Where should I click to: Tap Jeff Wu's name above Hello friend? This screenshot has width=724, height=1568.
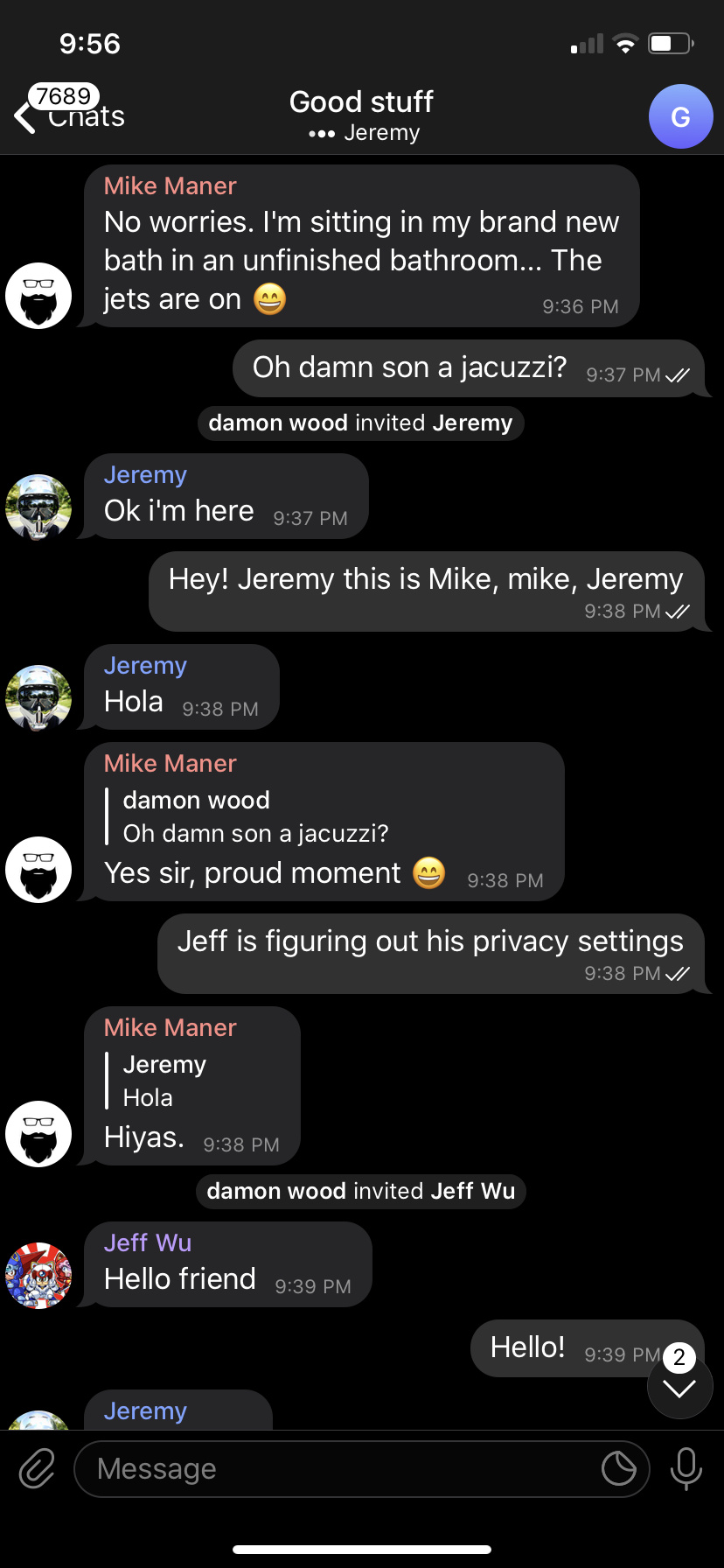click(147, 1242)
